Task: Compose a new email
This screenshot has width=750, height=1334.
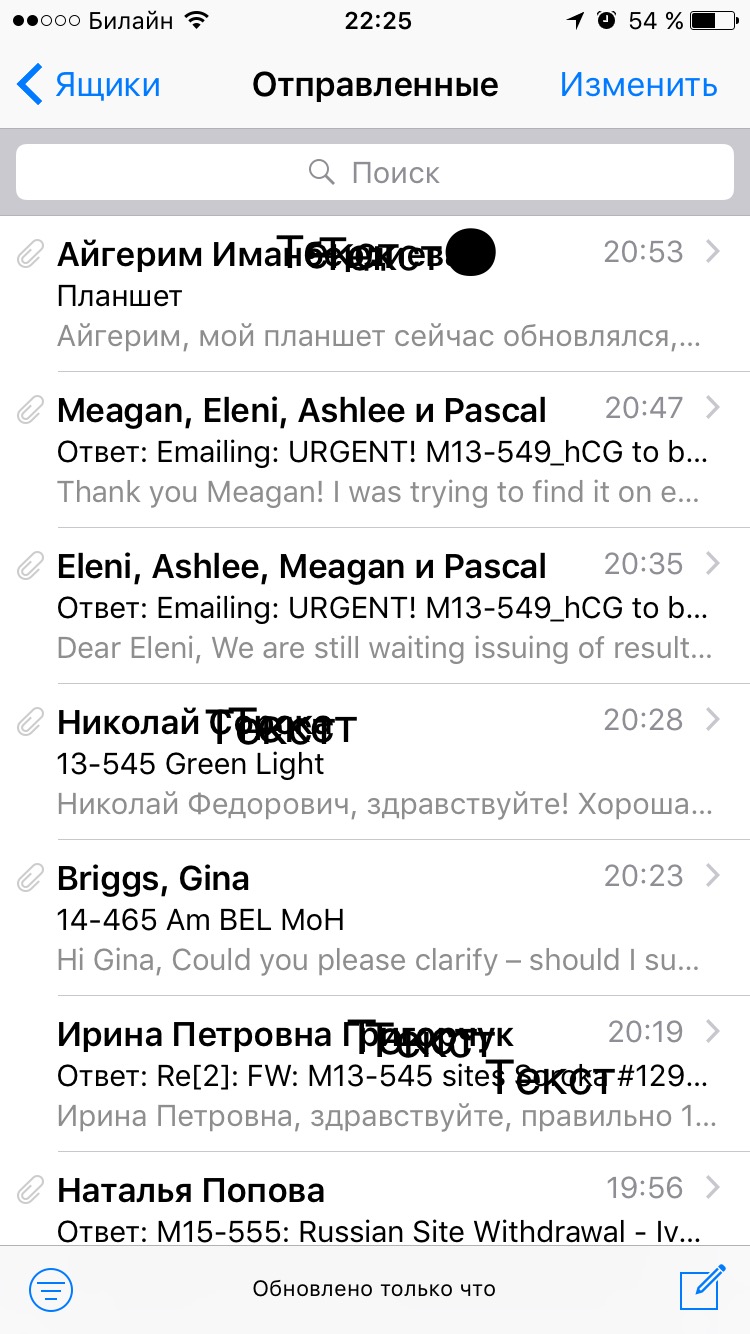Action: (x=701, y=1288)
